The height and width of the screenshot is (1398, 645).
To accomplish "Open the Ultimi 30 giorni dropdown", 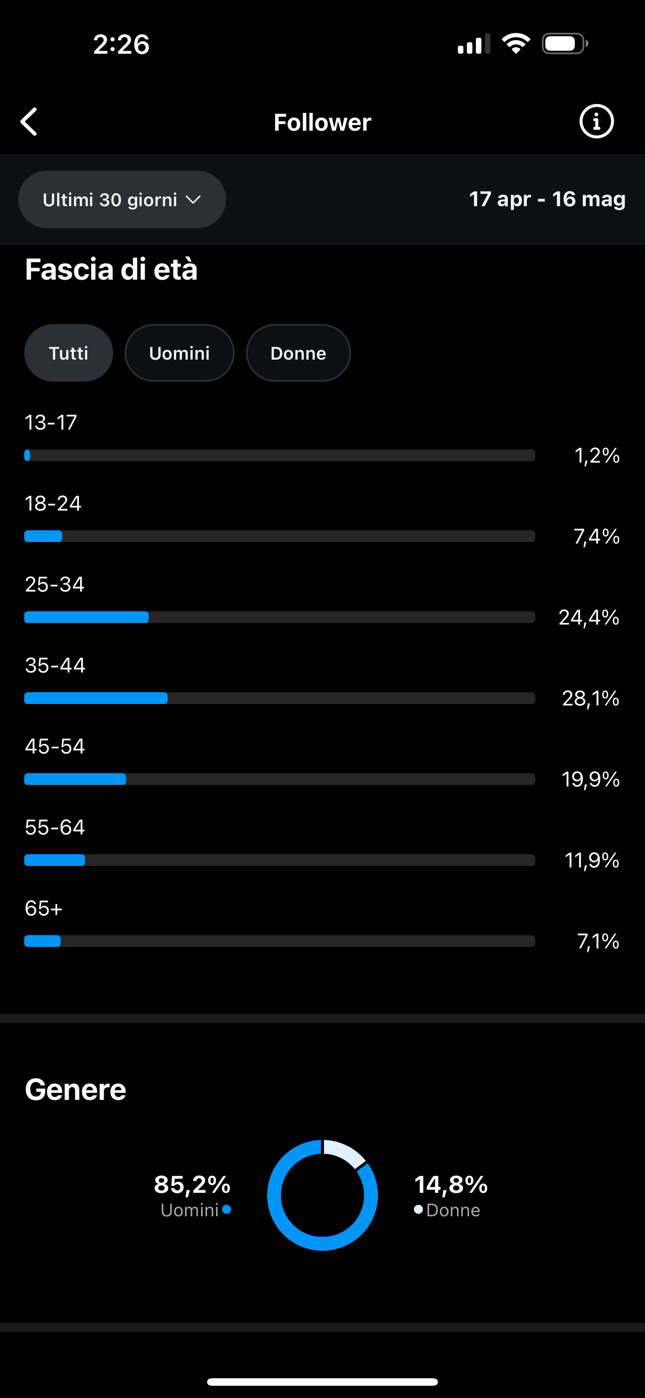I will pyautogui.click(x=122, y=200).
